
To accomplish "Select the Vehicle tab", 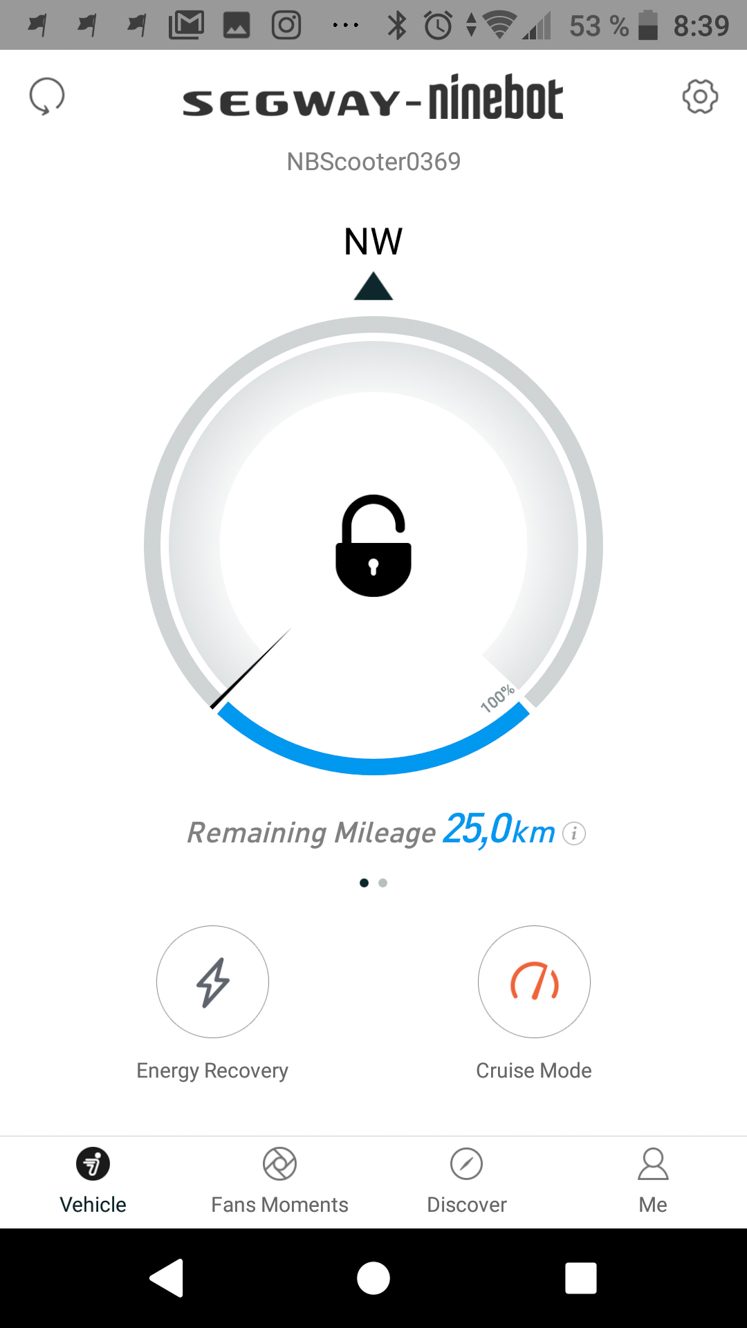I will coord(93,1181).
